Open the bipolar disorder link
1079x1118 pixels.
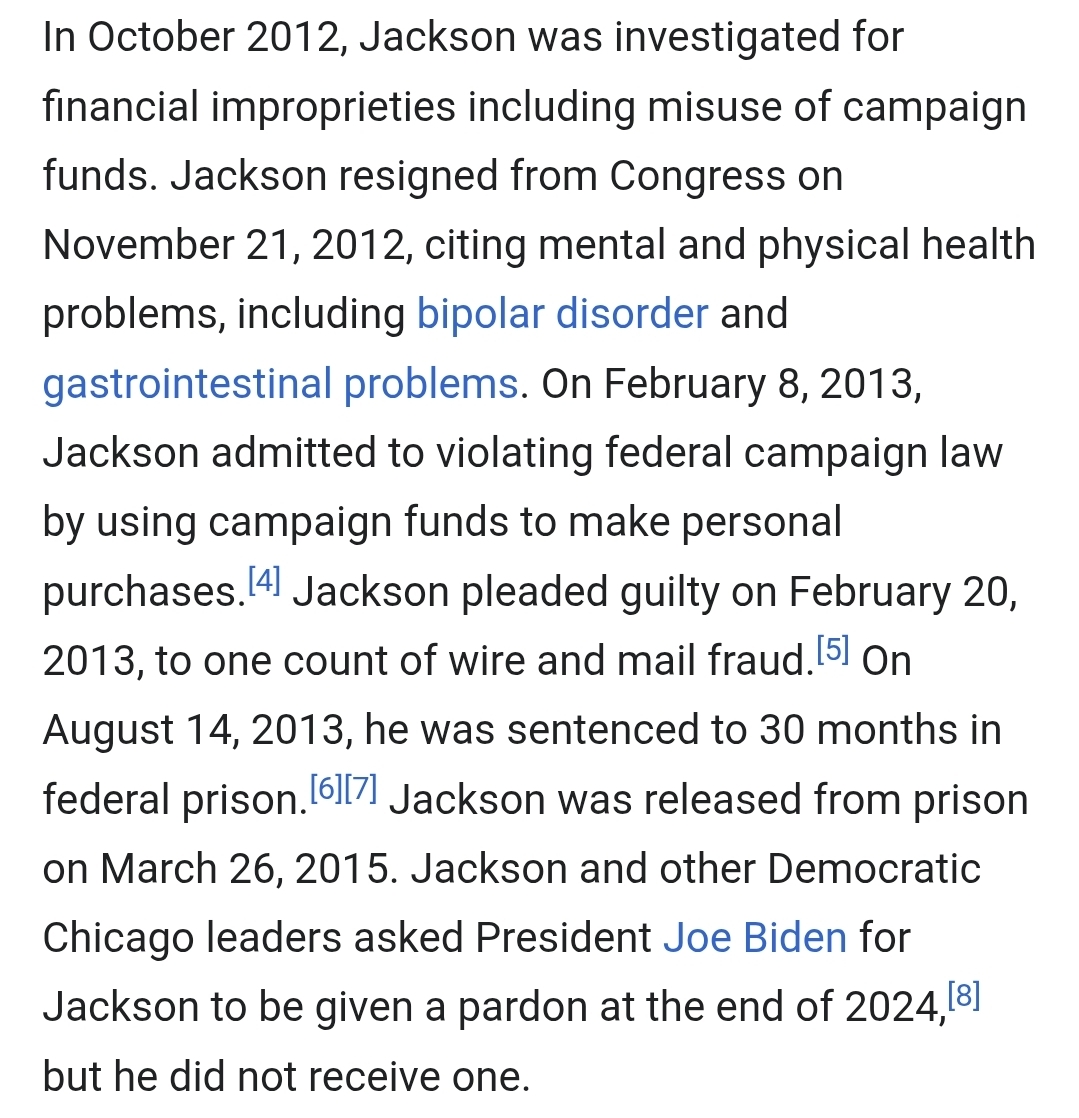pyautogui.click(x=562, y=314)
